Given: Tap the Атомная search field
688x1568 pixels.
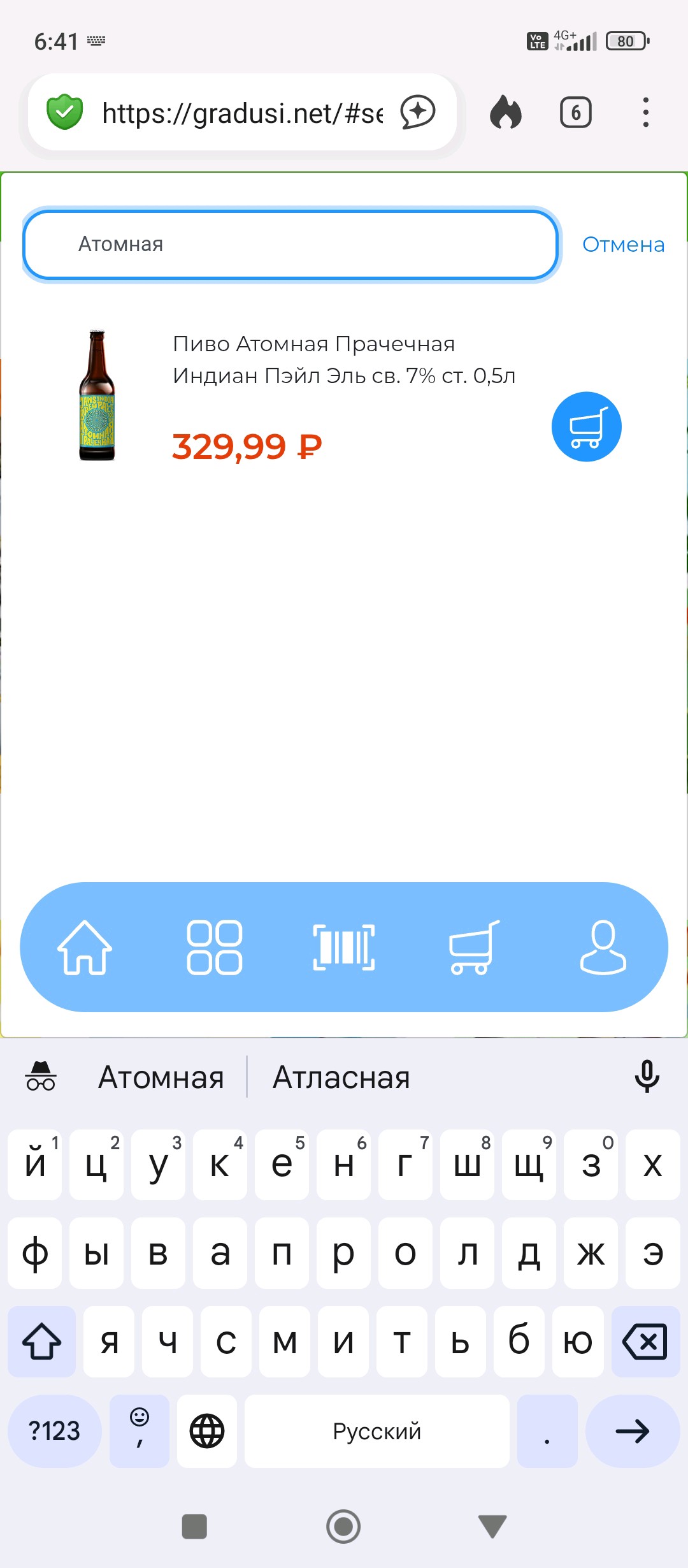Looking at the screenshot, I should click(x=290, y=245).
